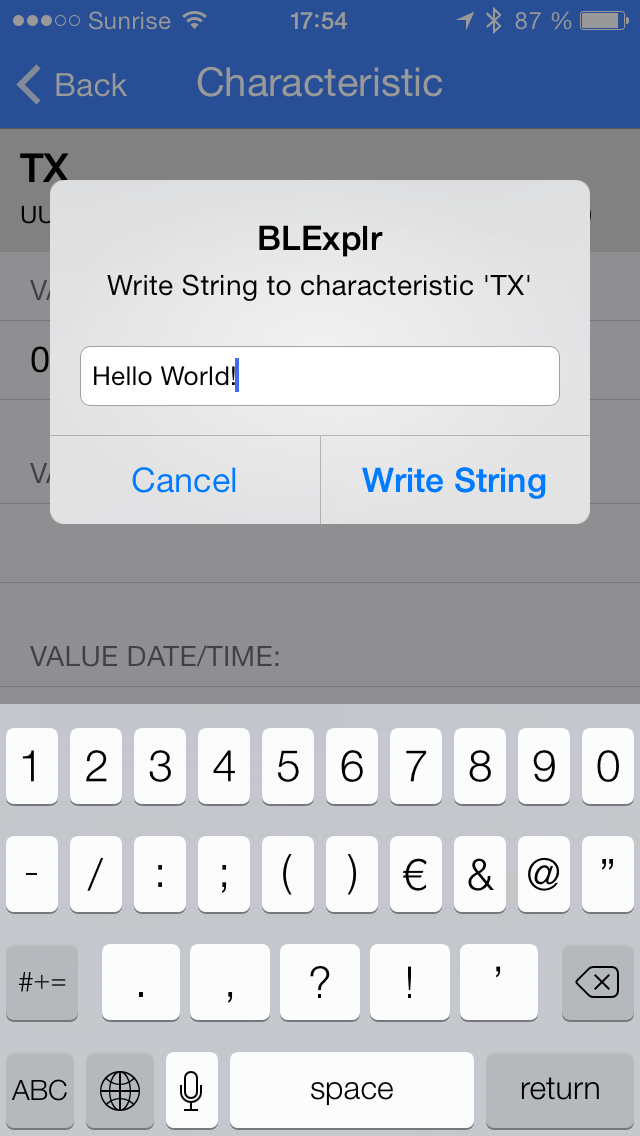
Task: Tap the space bar
Action: point(352,1089)
